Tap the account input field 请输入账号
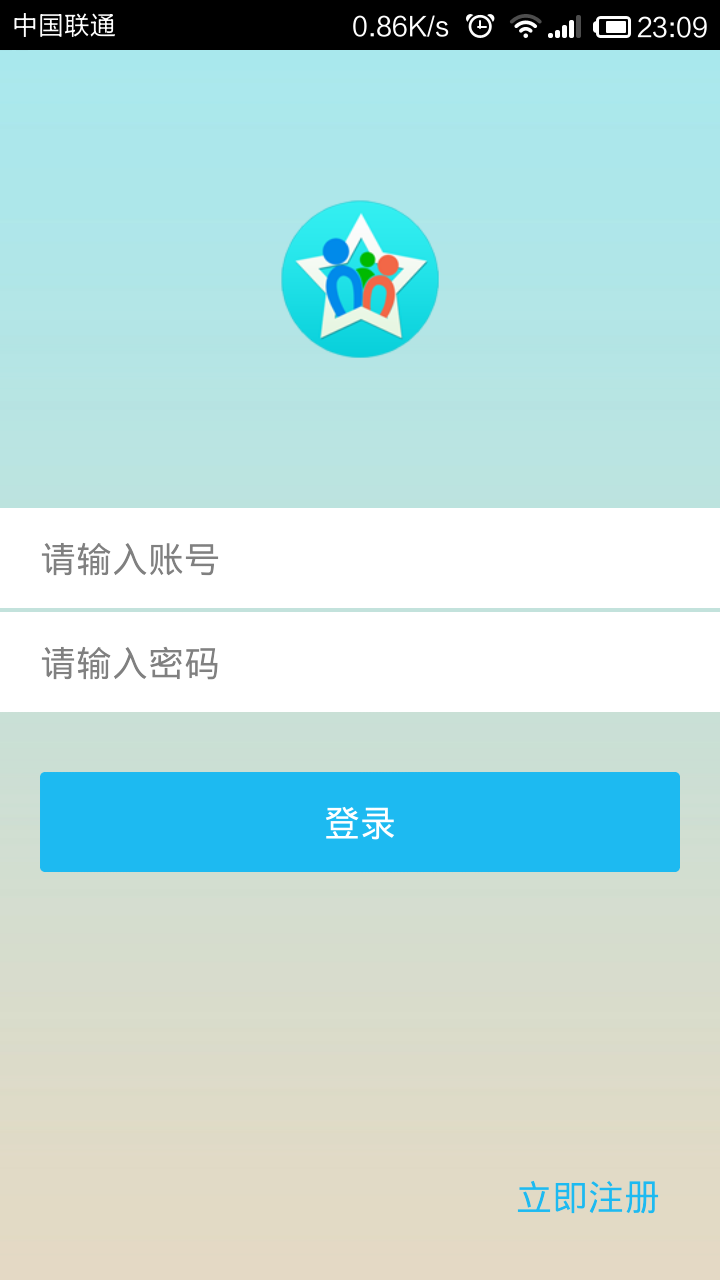 360,558
